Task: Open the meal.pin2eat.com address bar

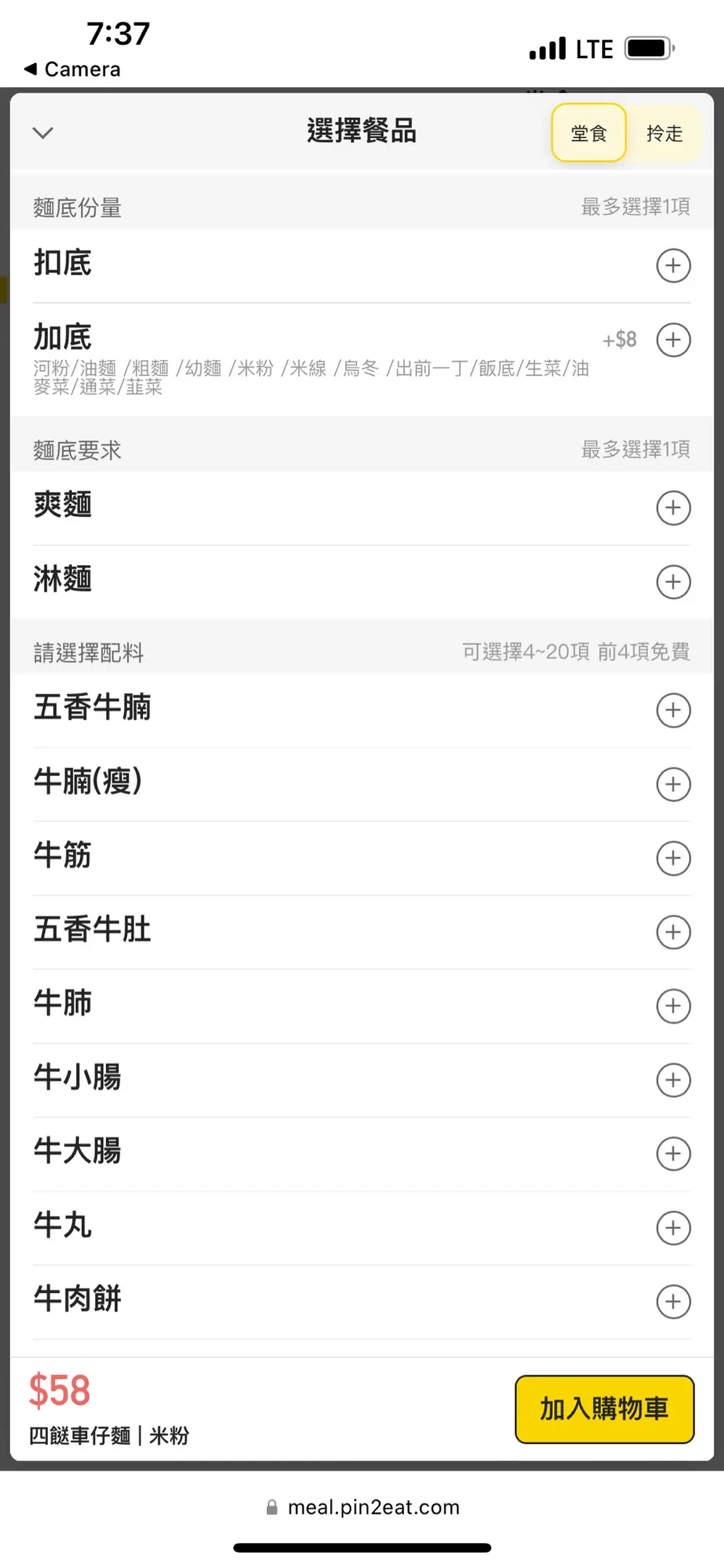Action: coord(363,1508)
